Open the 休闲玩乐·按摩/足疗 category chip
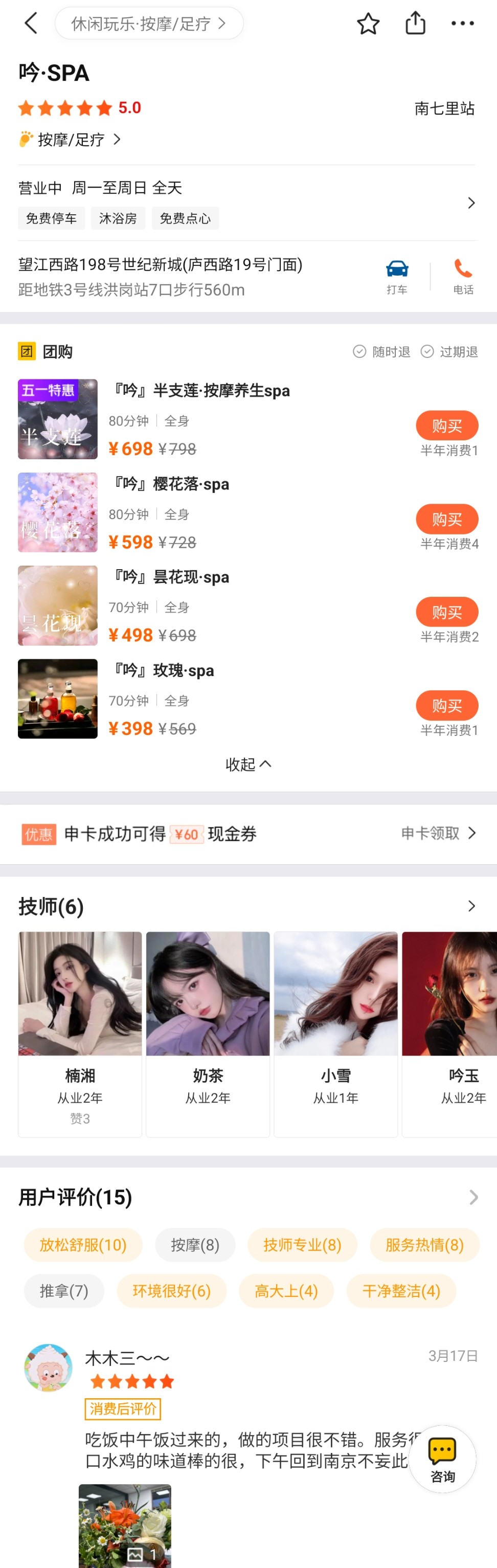497x1568 pixels. point(148,24)
